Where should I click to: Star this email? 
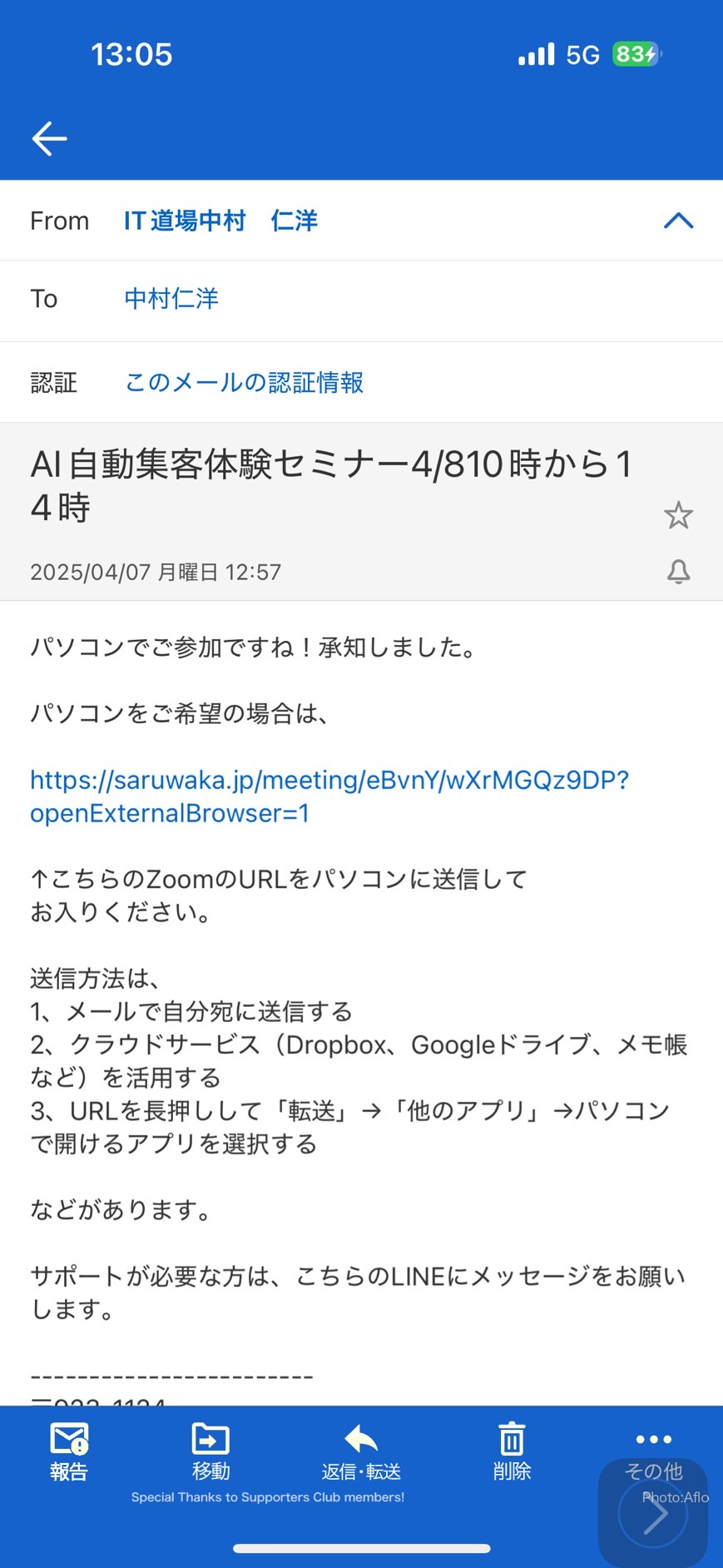click(678, 515)
